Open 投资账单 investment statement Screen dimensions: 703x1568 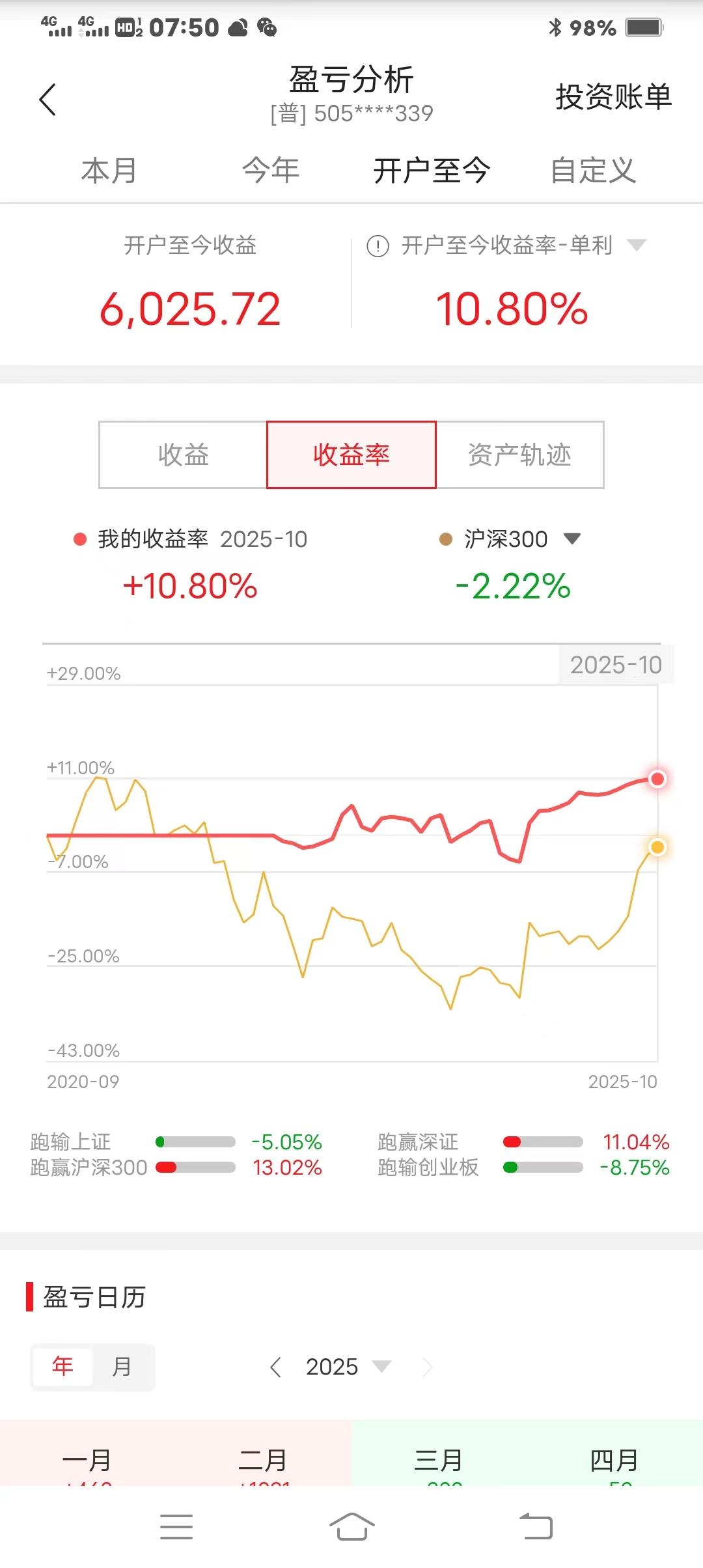click(613, 97)
